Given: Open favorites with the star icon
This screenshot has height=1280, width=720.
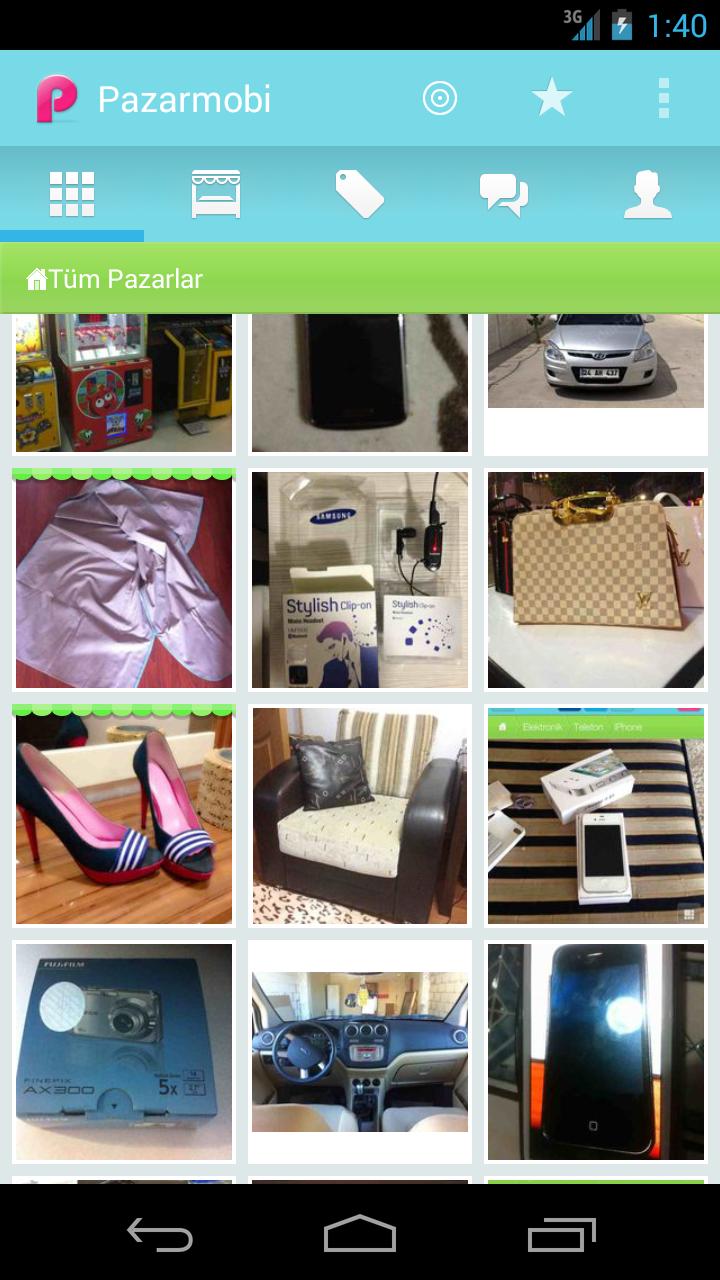Looking at the screenshot, I should pos(551,98).
